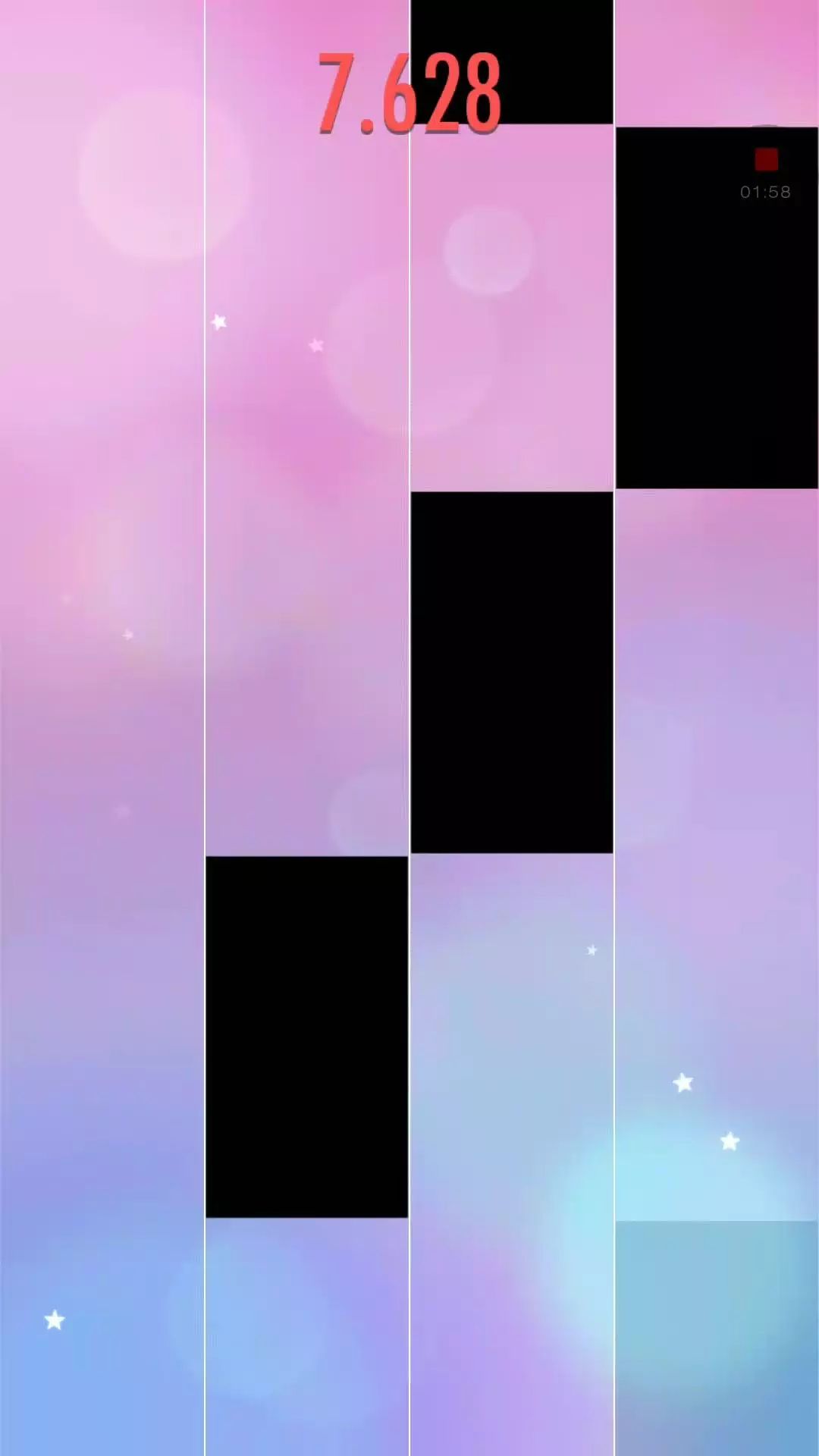
Task: Tap the partially visible black tile behind the timer
Action: [x=512, y=61]
